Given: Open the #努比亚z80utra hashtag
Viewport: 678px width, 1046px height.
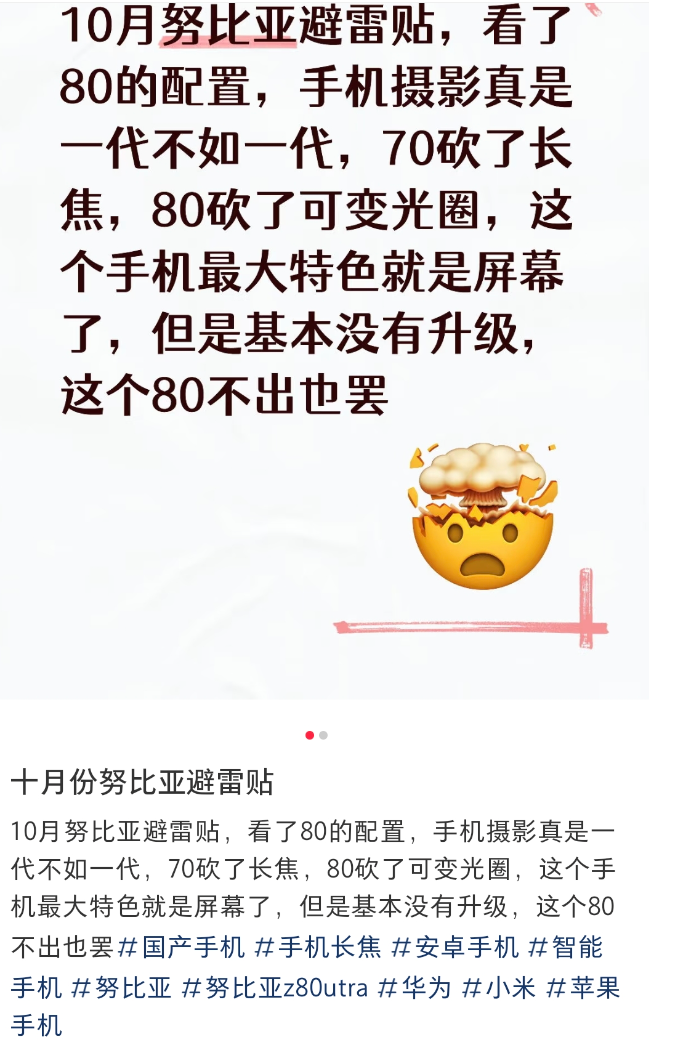Looking at the screenshot, I should (275, 988).
